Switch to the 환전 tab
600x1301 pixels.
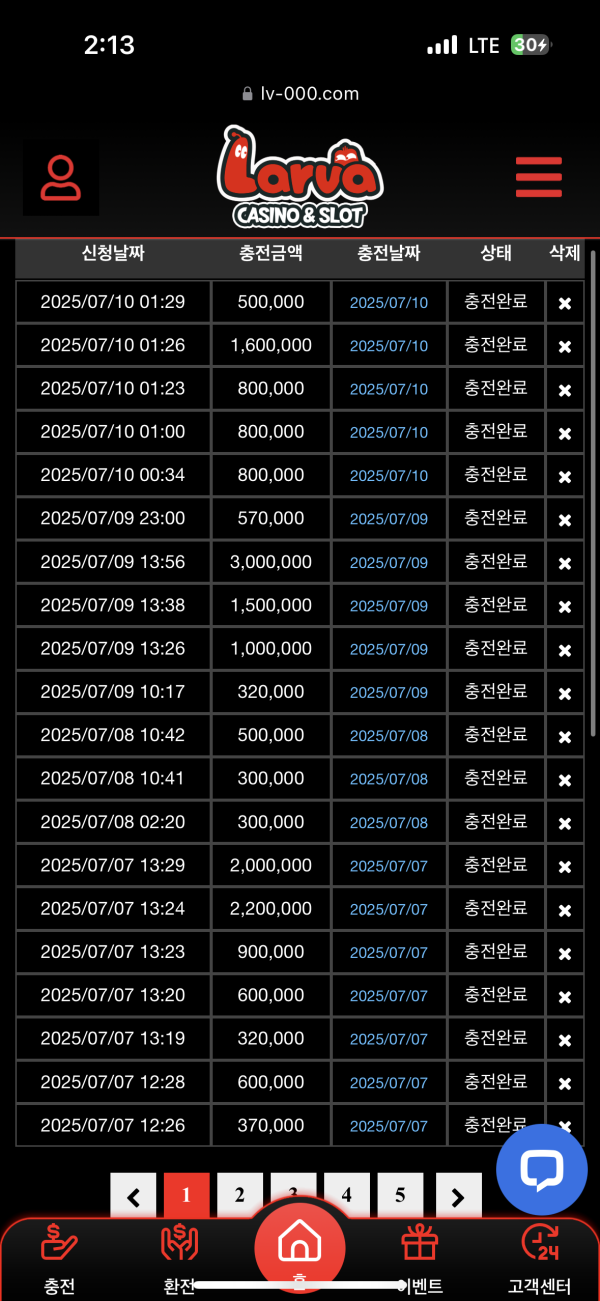pos(179,1260)
